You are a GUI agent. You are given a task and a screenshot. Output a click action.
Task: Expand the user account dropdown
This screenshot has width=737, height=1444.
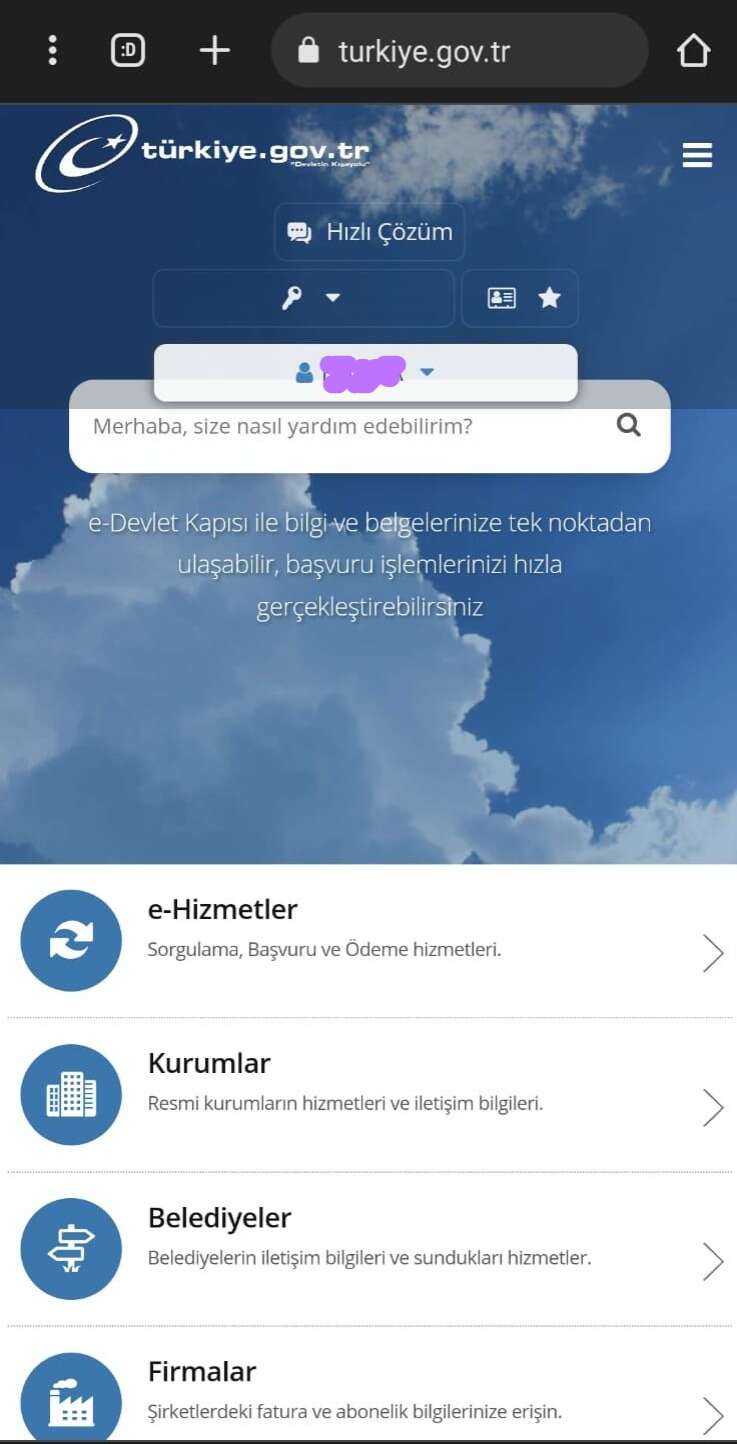click(x=366, y=372)
